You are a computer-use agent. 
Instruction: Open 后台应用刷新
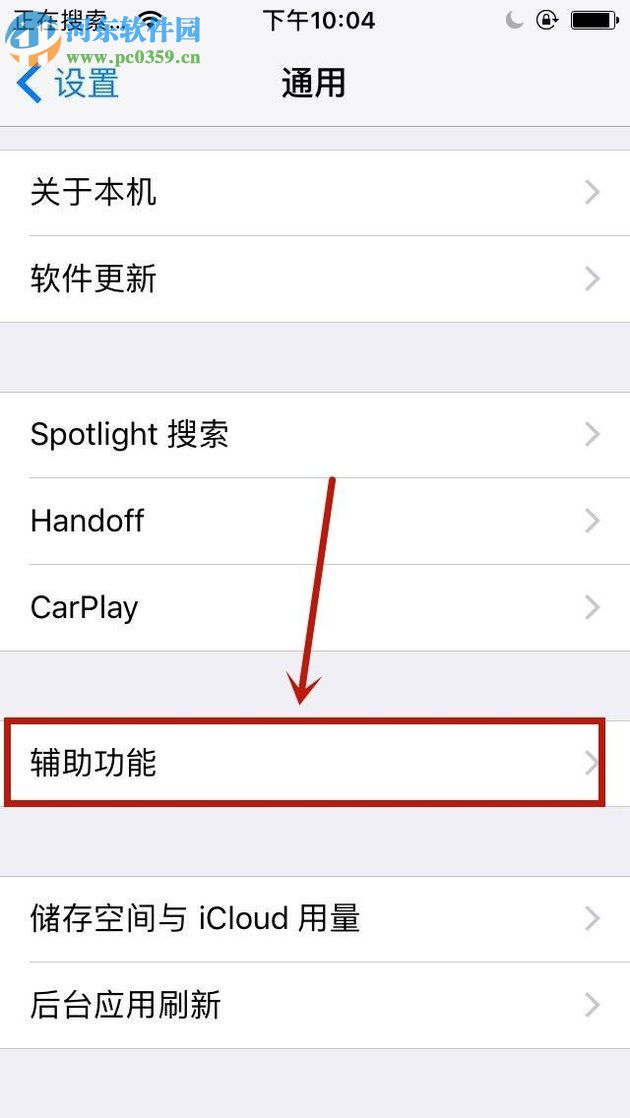point(314,1005)
